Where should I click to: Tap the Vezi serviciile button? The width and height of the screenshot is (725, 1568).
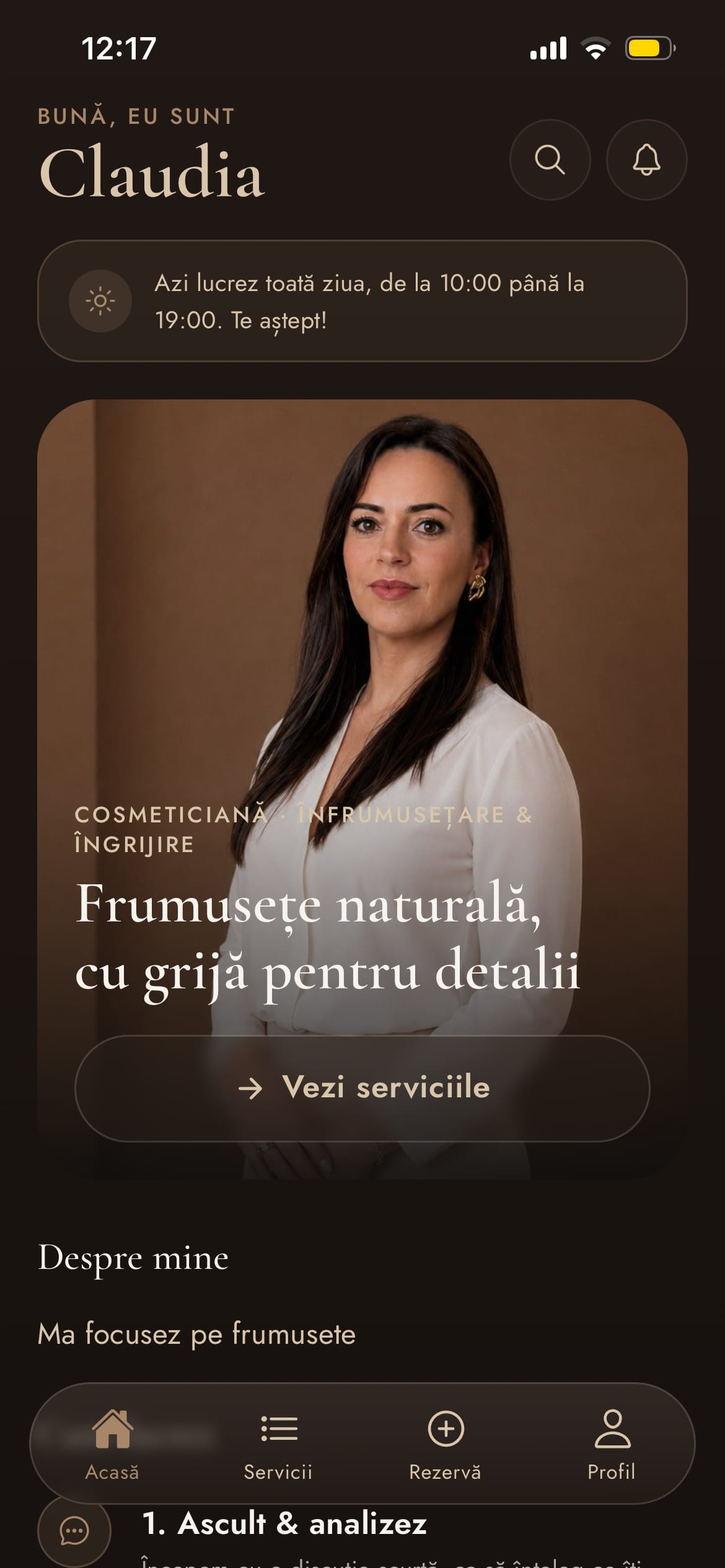click(362, 1088)
